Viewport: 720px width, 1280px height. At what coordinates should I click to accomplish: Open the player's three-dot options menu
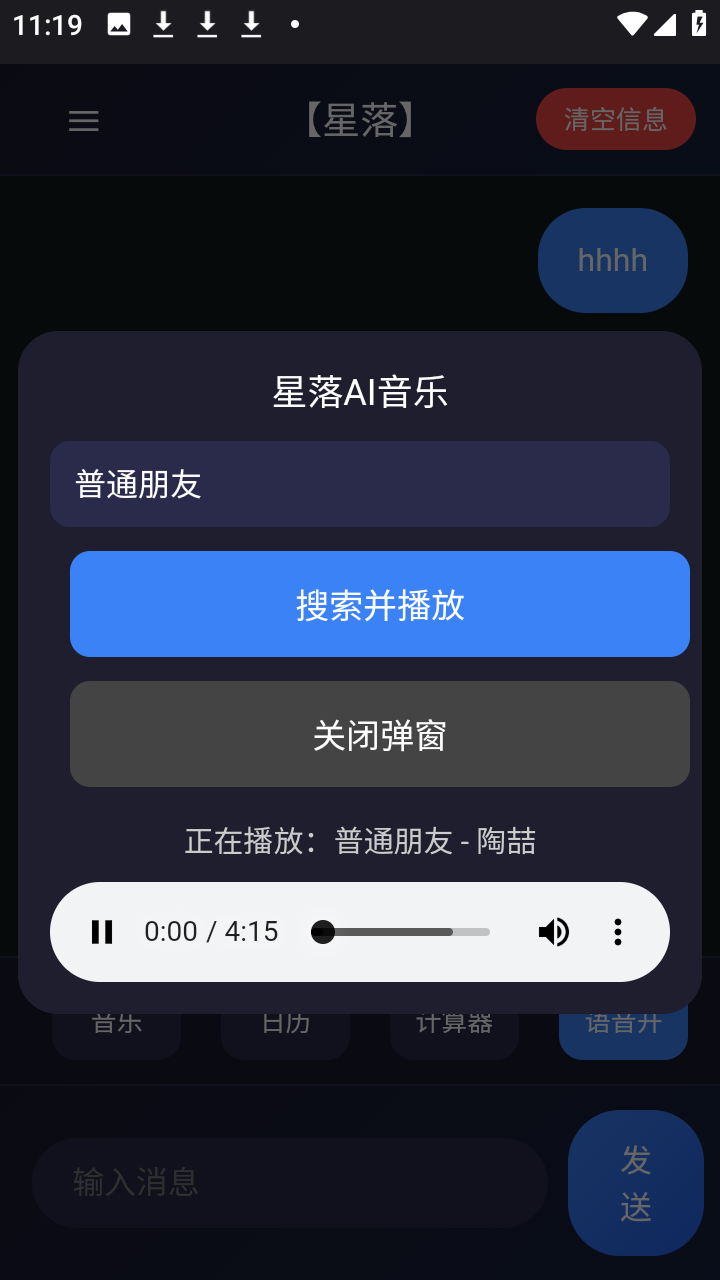coord(618,931)
